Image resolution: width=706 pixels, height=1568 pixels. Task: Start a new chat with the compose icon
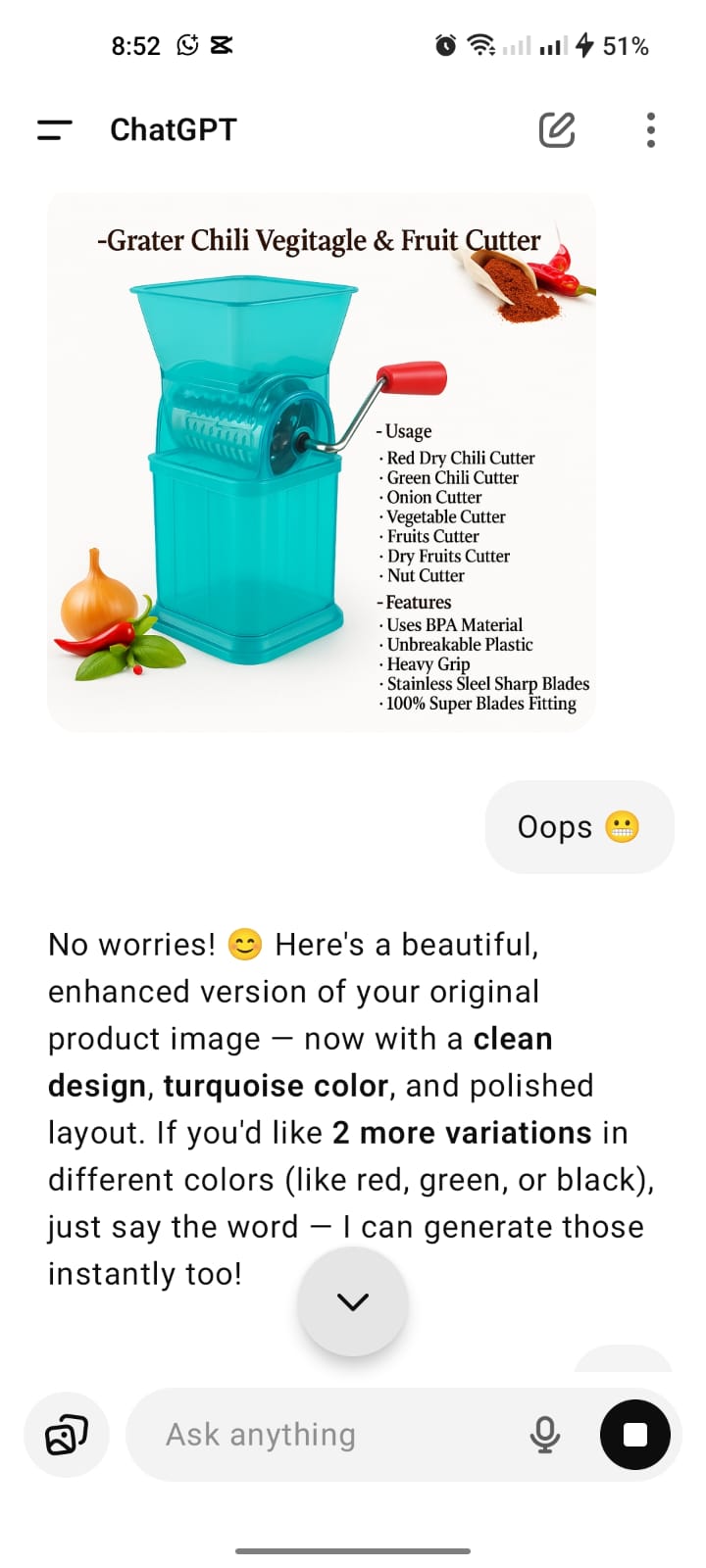tap(556, 129)
